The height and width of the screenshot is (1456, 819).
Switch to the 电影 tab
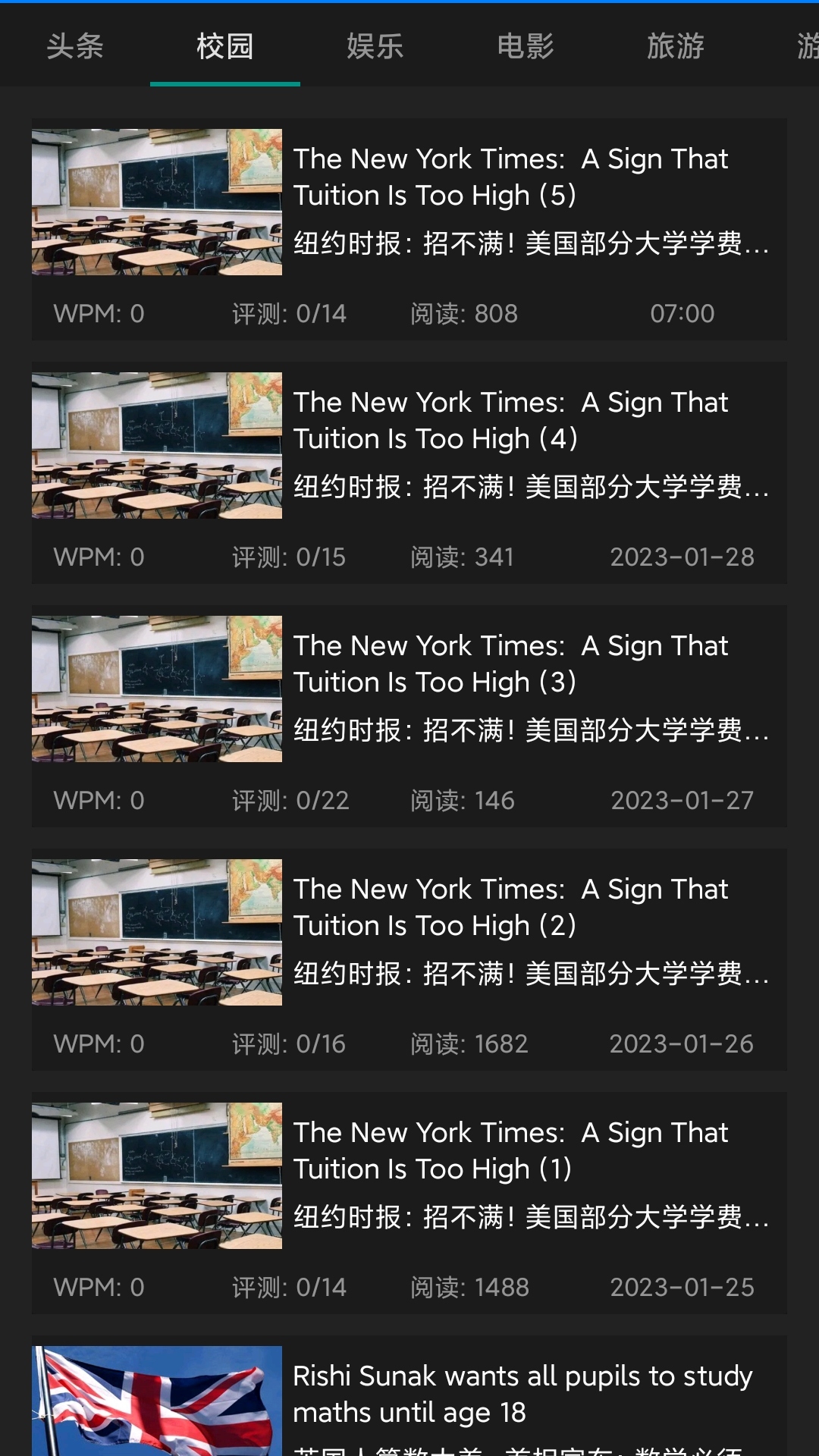point(526,46)
